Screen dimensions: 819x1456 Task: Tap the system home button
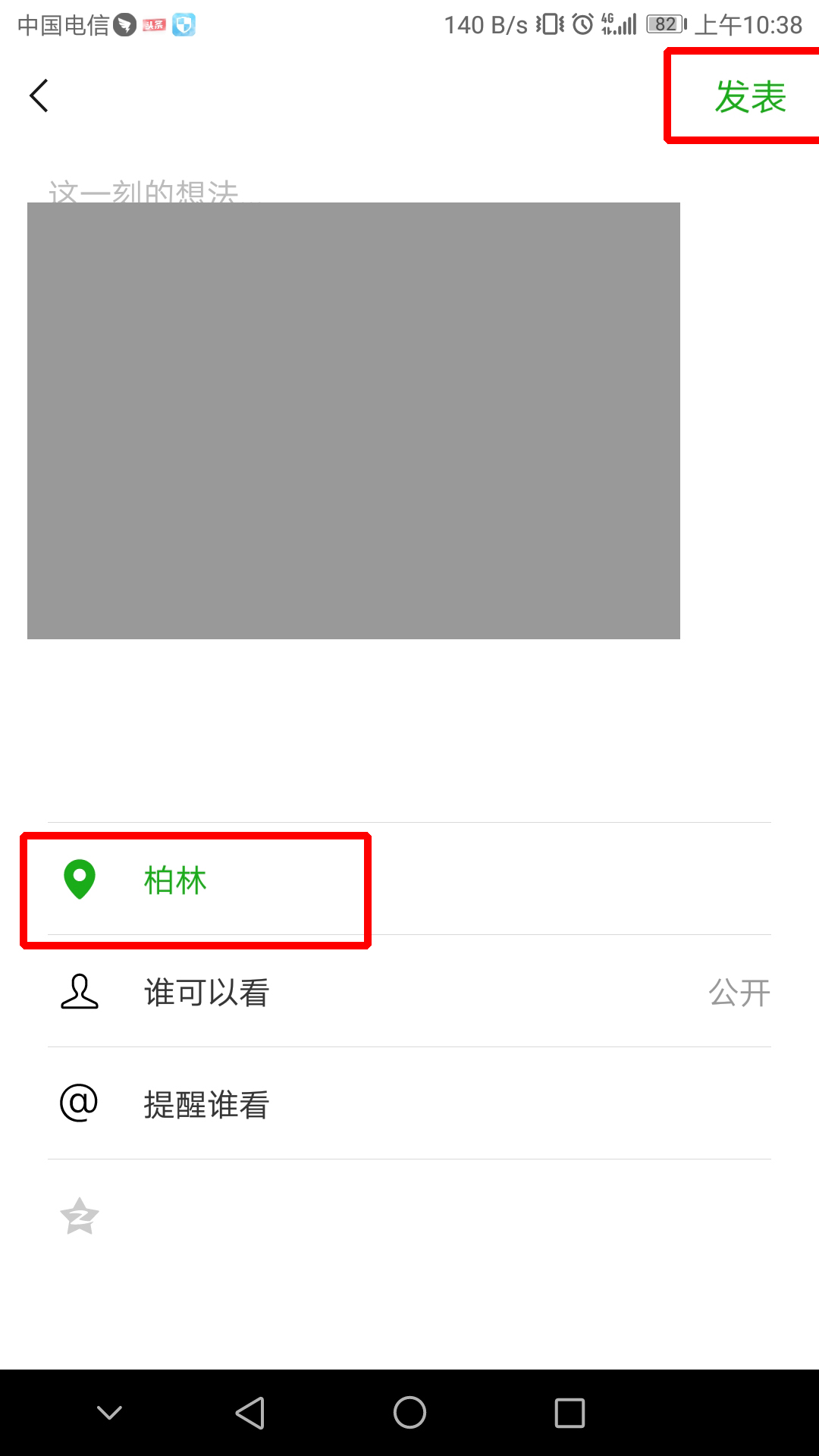point(409,1413)
